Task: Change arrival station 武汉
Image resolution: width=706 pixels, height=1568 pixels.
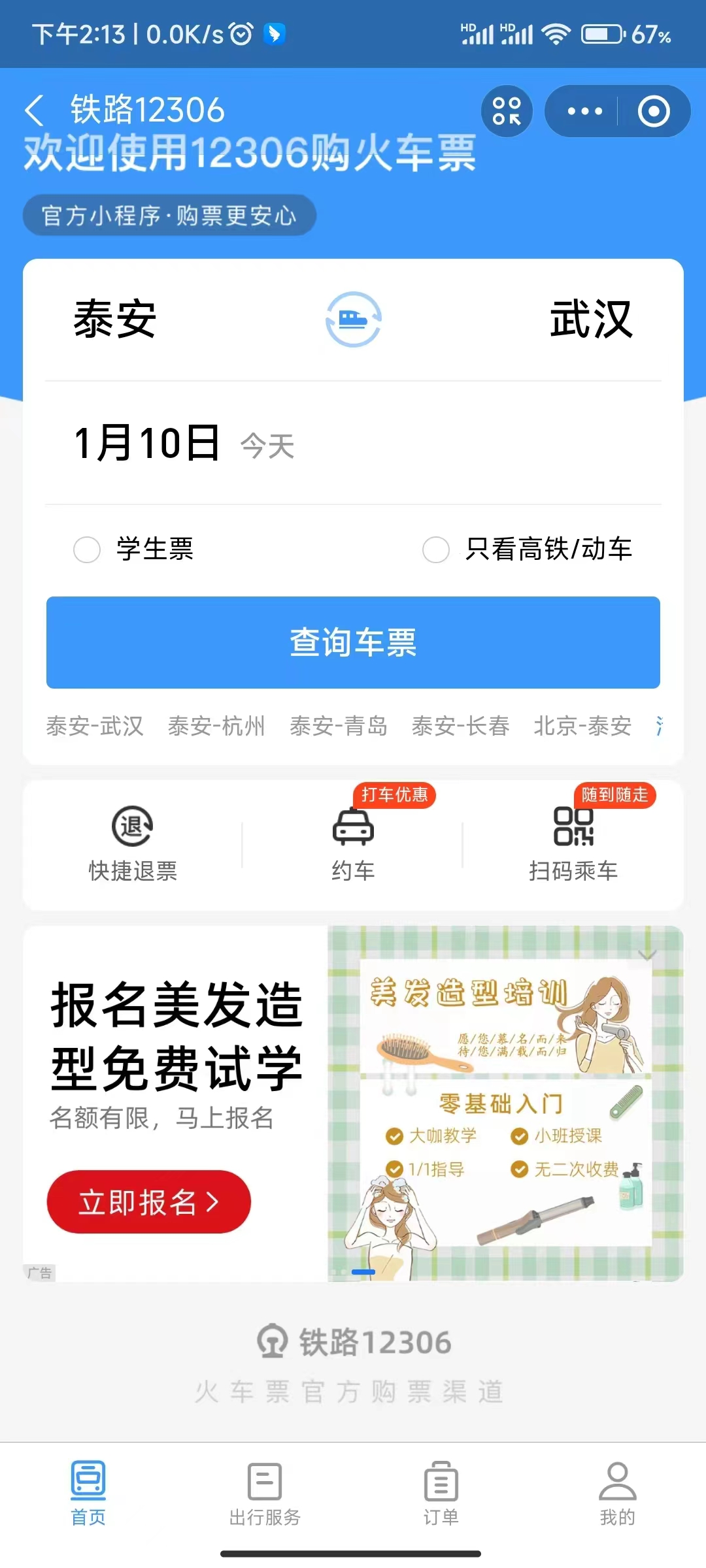Action: click(x=591, y=319)
